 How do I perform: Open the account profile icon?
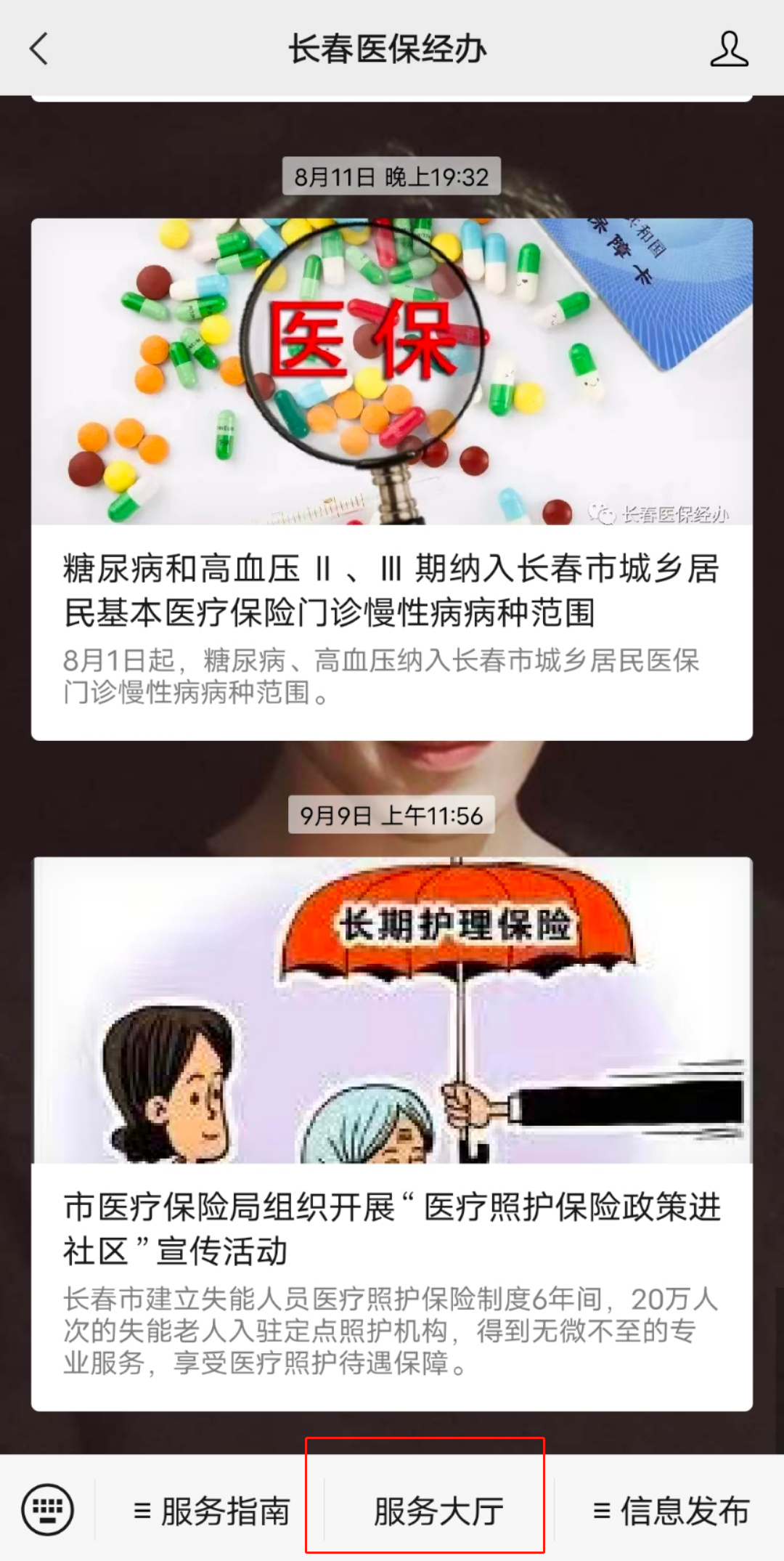[728, 49]
